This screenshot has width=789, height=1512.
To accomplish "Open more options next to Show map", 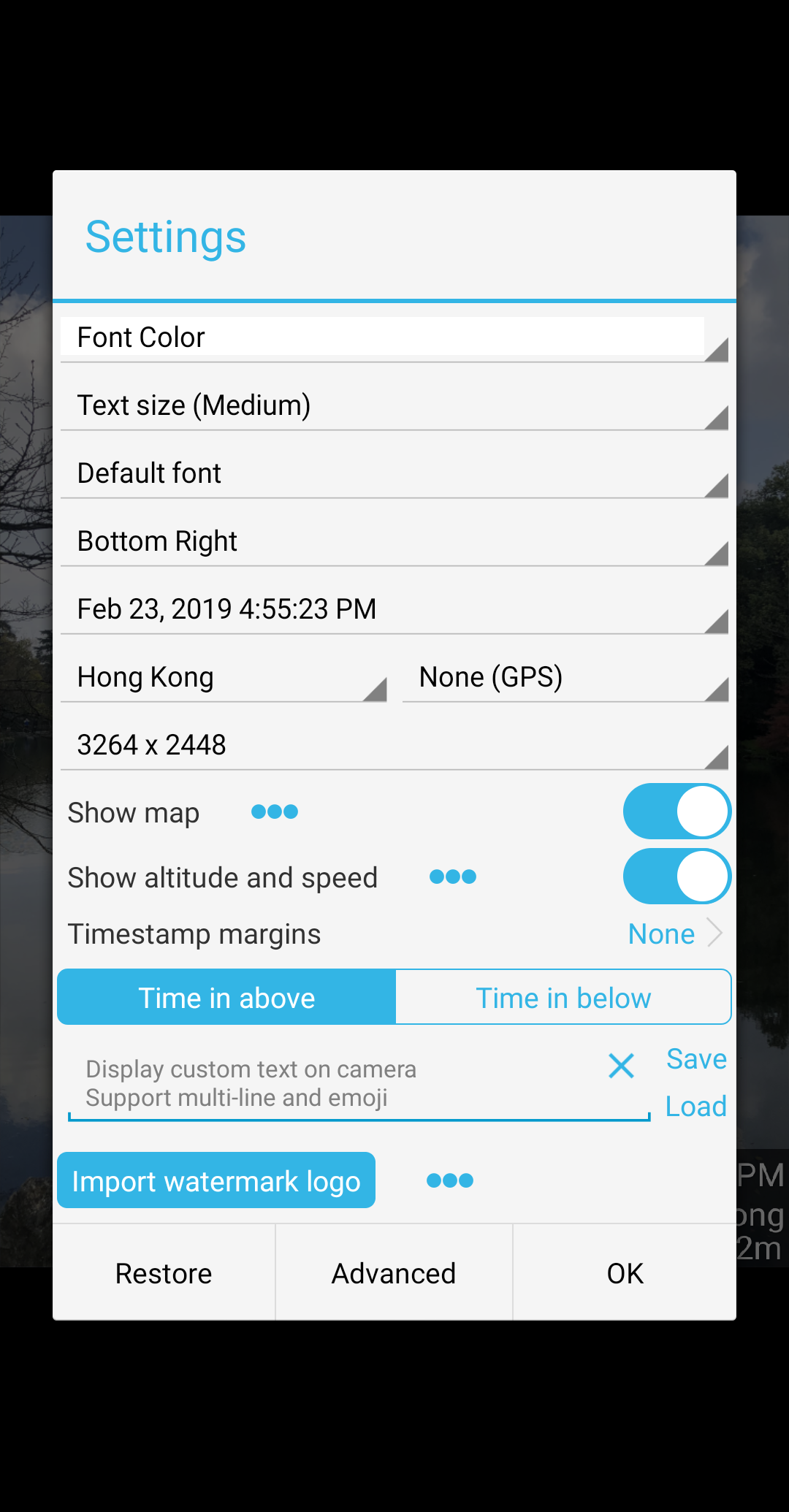I will [275, 812].
